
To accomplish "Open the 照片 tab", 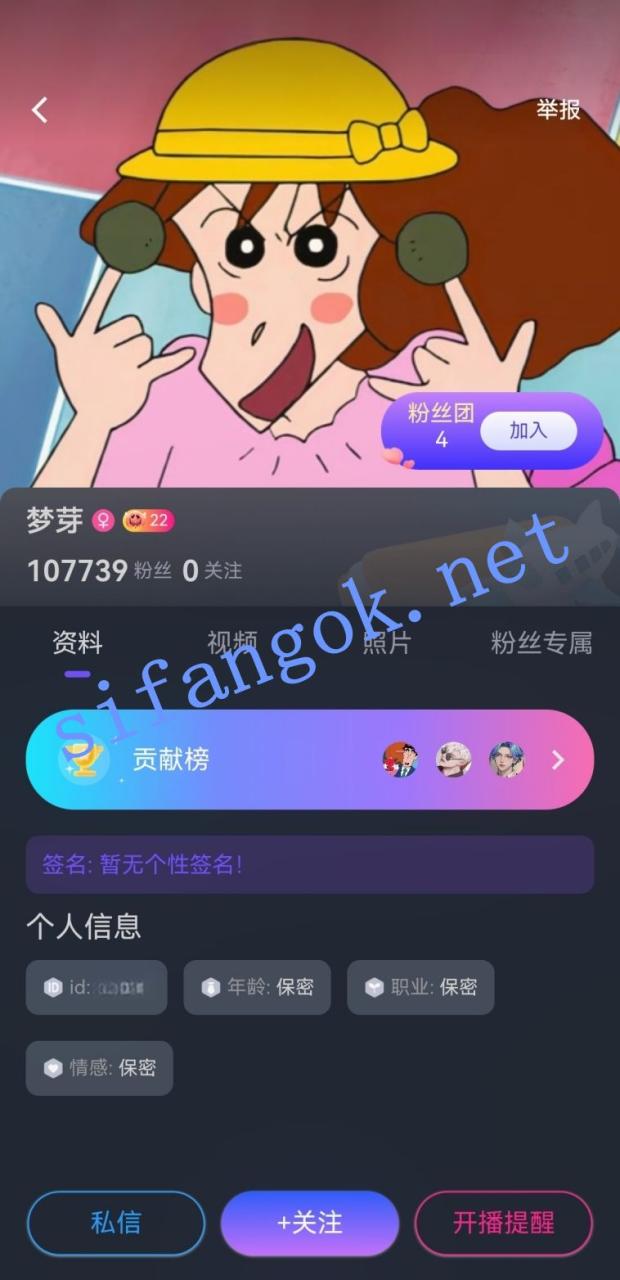I will (387, 643).
